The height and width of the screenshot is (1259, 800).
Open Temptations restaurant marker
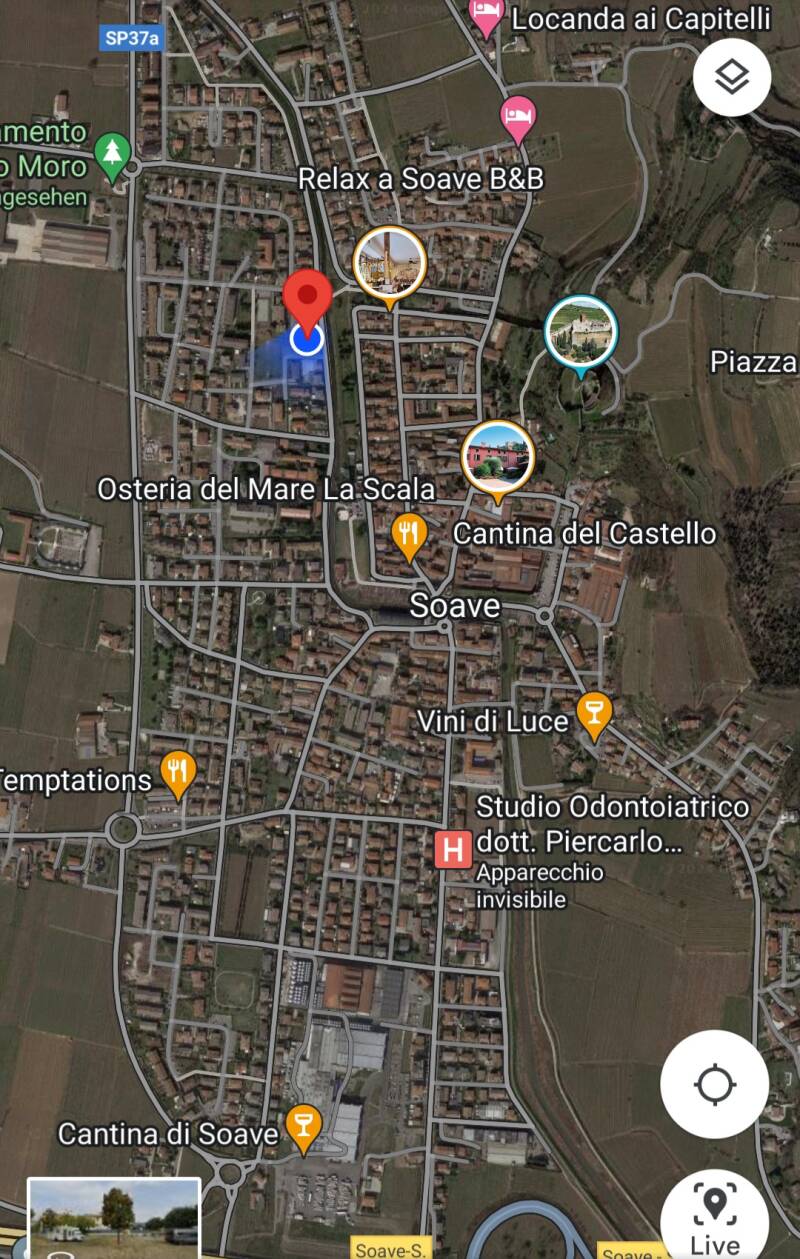click(178, 773)
